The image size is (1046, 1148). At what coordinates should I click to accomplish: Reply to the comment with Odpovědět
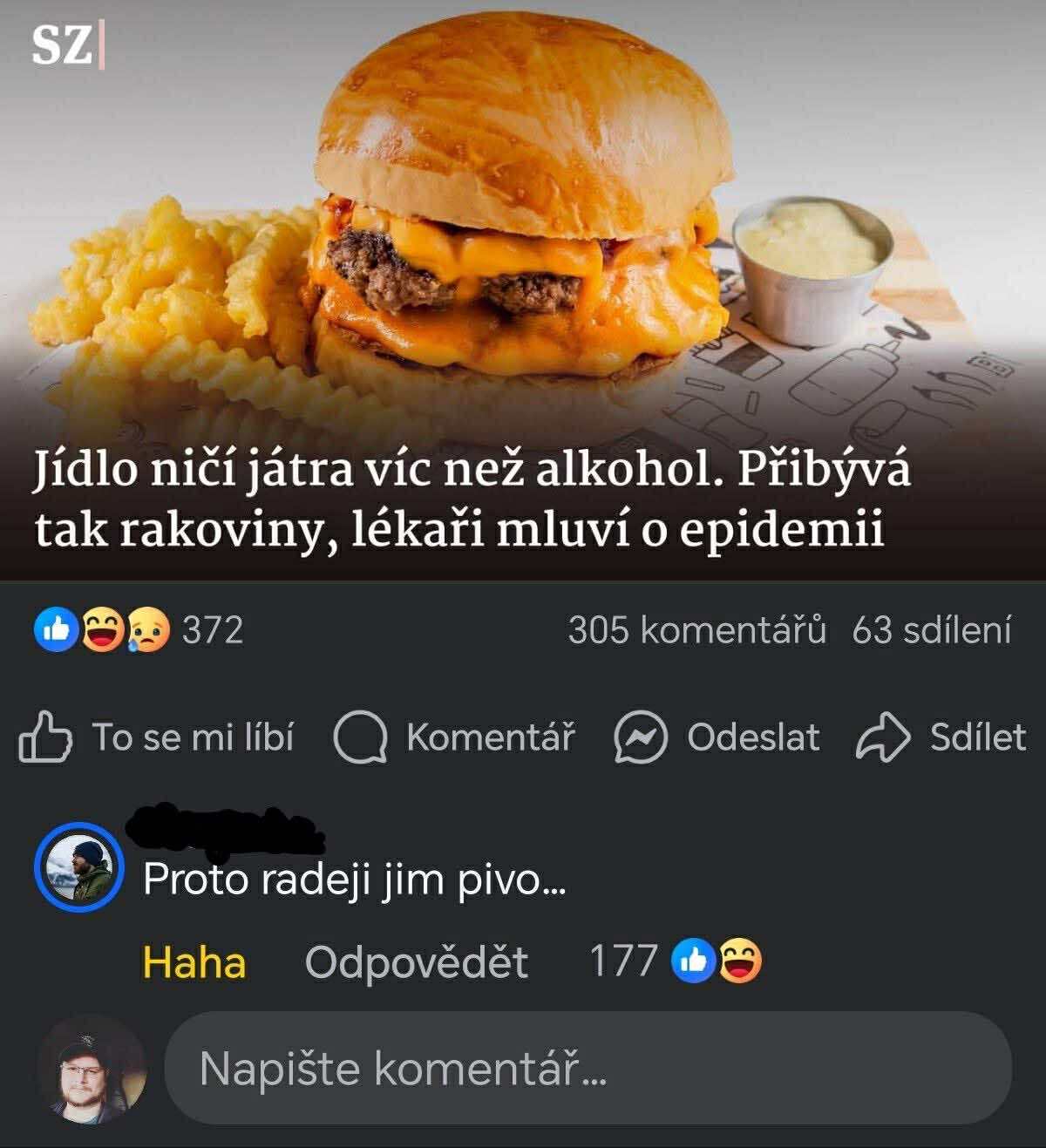[416, 962]
